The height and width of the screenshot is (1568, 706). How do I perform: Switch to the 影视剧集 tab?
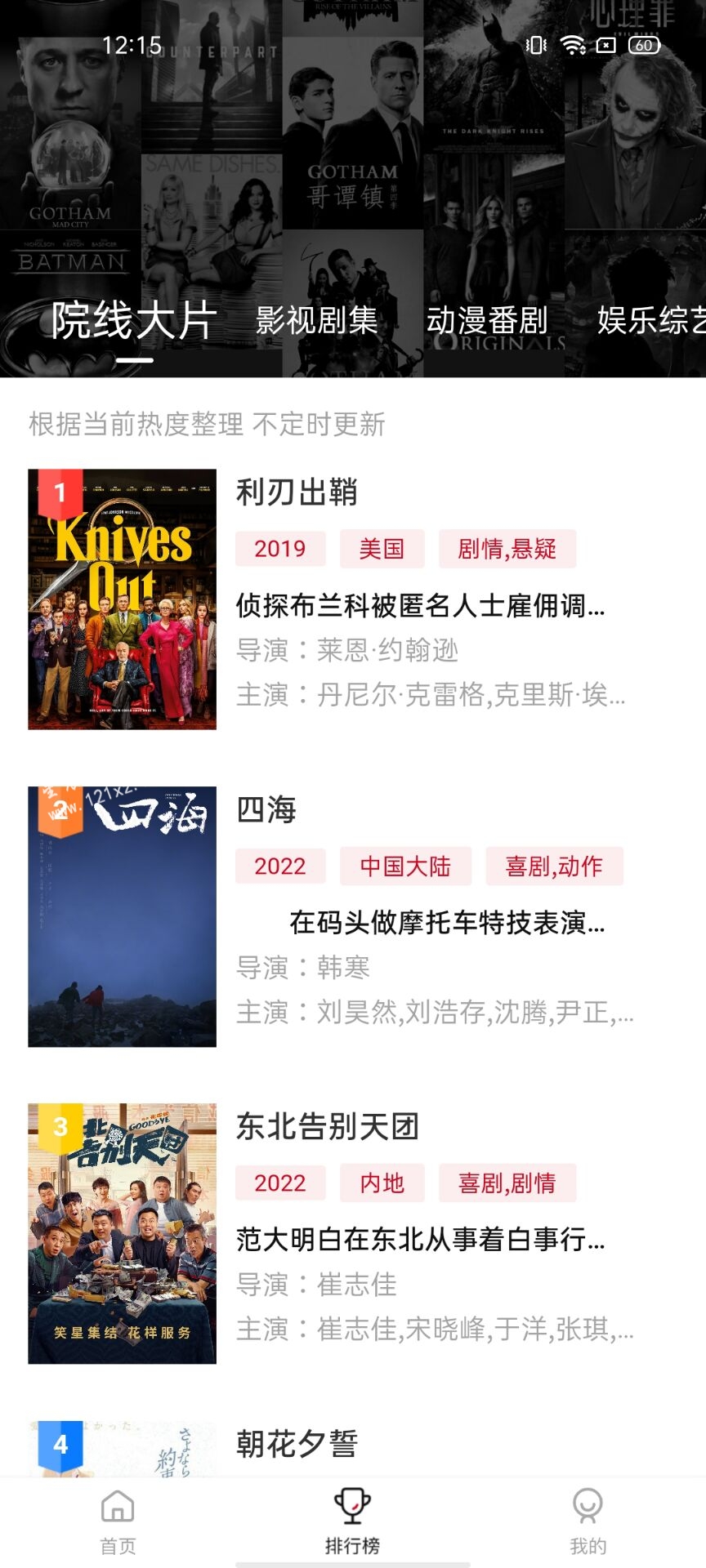coord(316,320)
